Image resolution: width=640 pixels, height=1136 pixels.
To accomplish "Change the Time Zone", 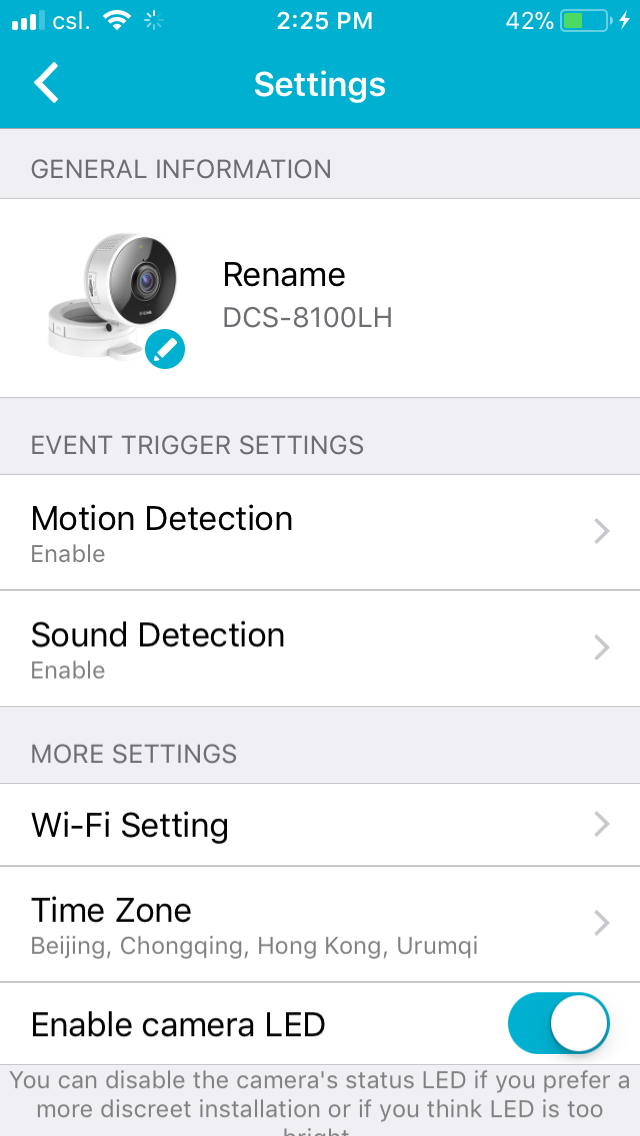I will 320,924.
